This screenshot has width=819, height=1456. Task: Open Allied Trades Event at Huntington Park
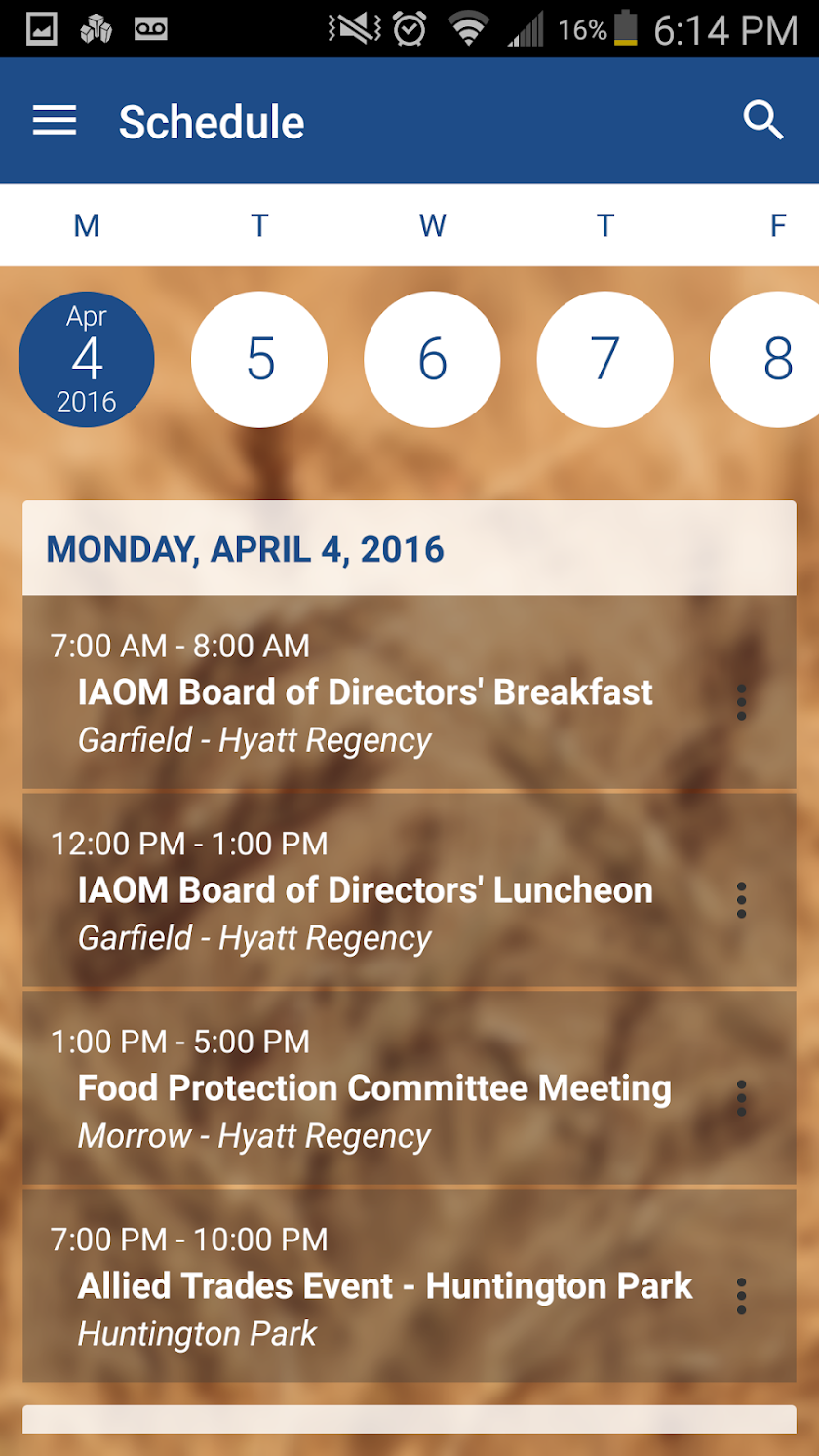click(385, 1286)
